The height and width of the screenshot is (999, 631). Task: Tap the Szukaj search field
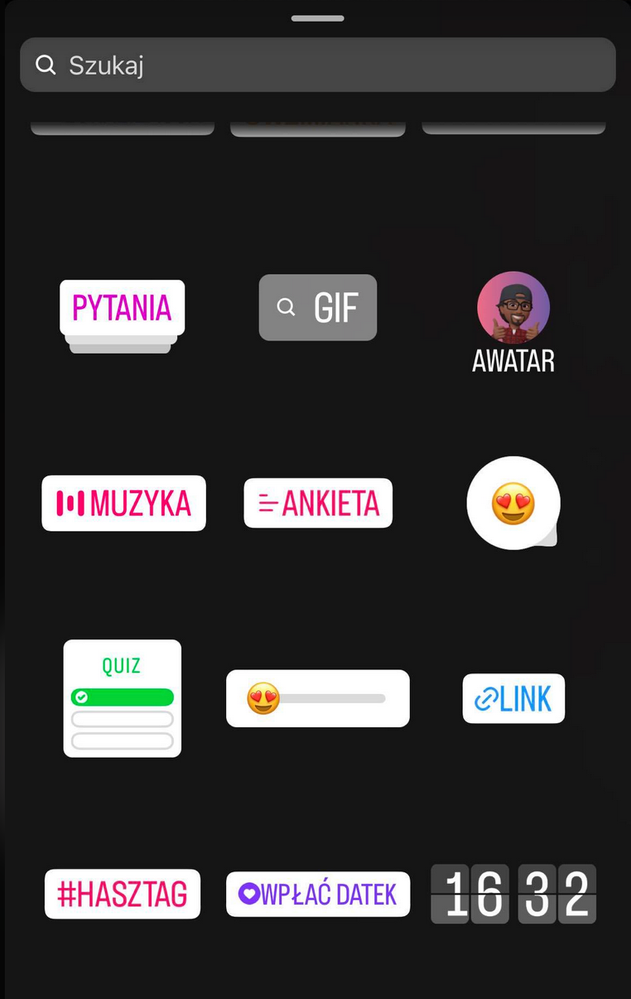[317, 66]
